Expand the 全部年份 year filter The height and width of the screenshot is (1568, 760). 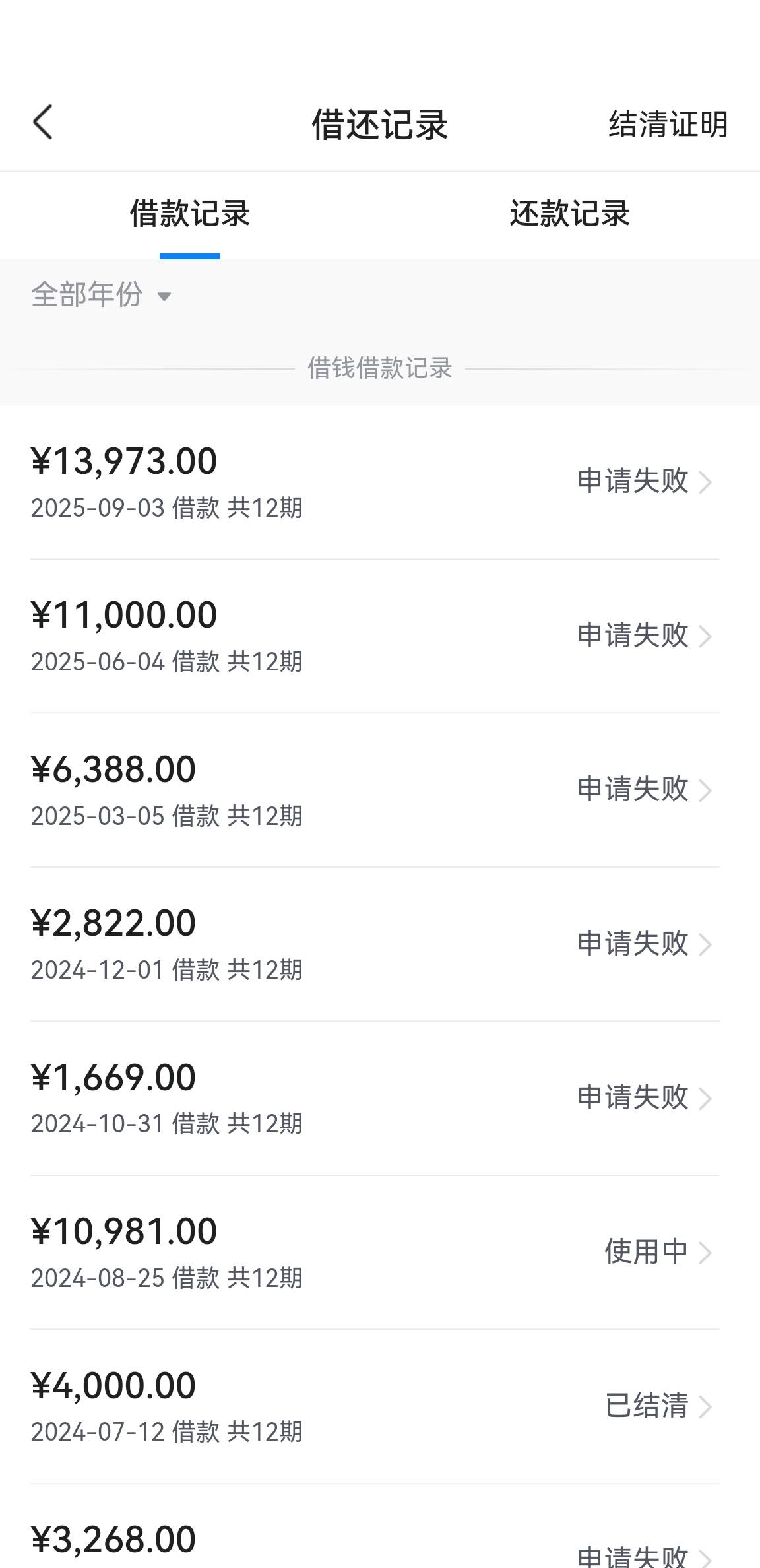pos(101,294)
